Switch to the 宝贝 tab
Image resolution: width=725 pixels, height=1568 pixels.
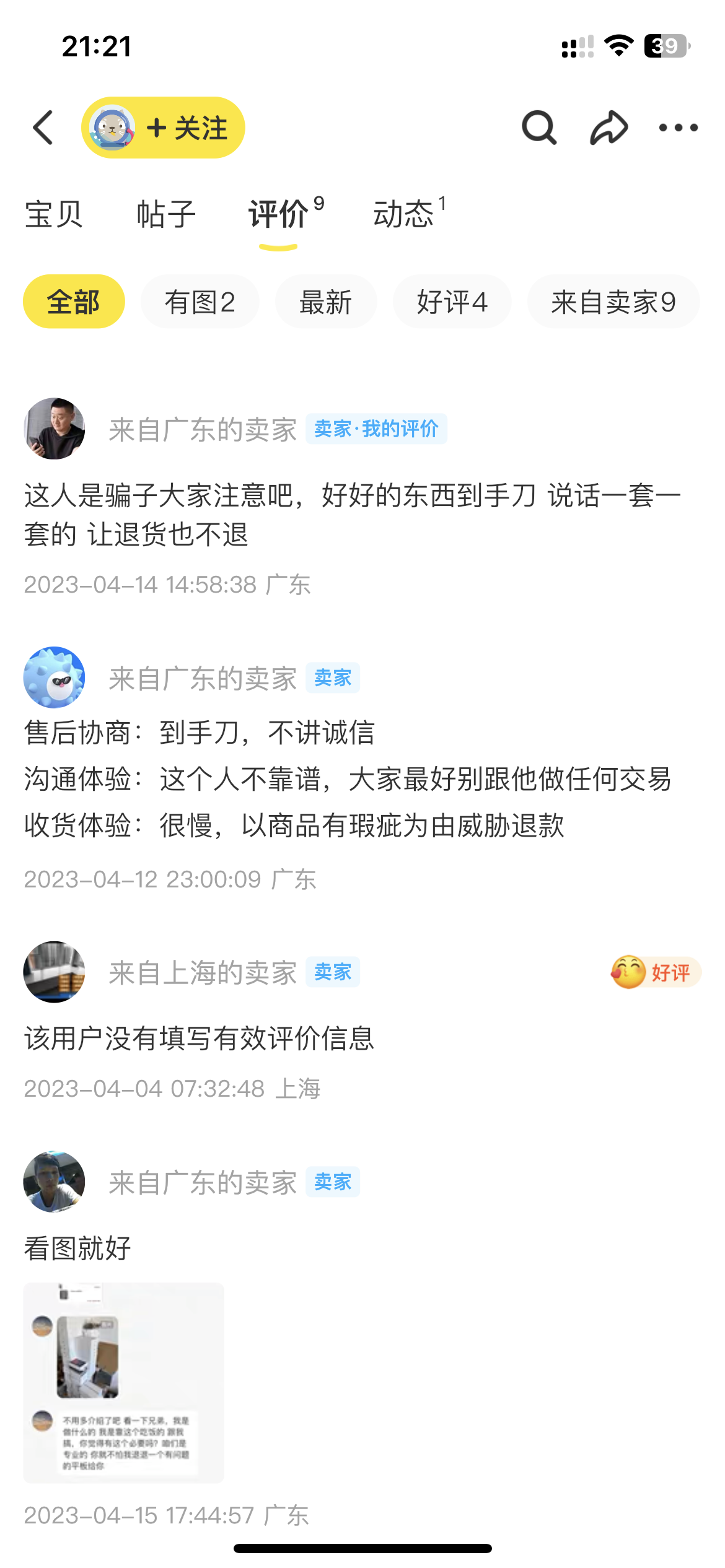click(54, 214)
